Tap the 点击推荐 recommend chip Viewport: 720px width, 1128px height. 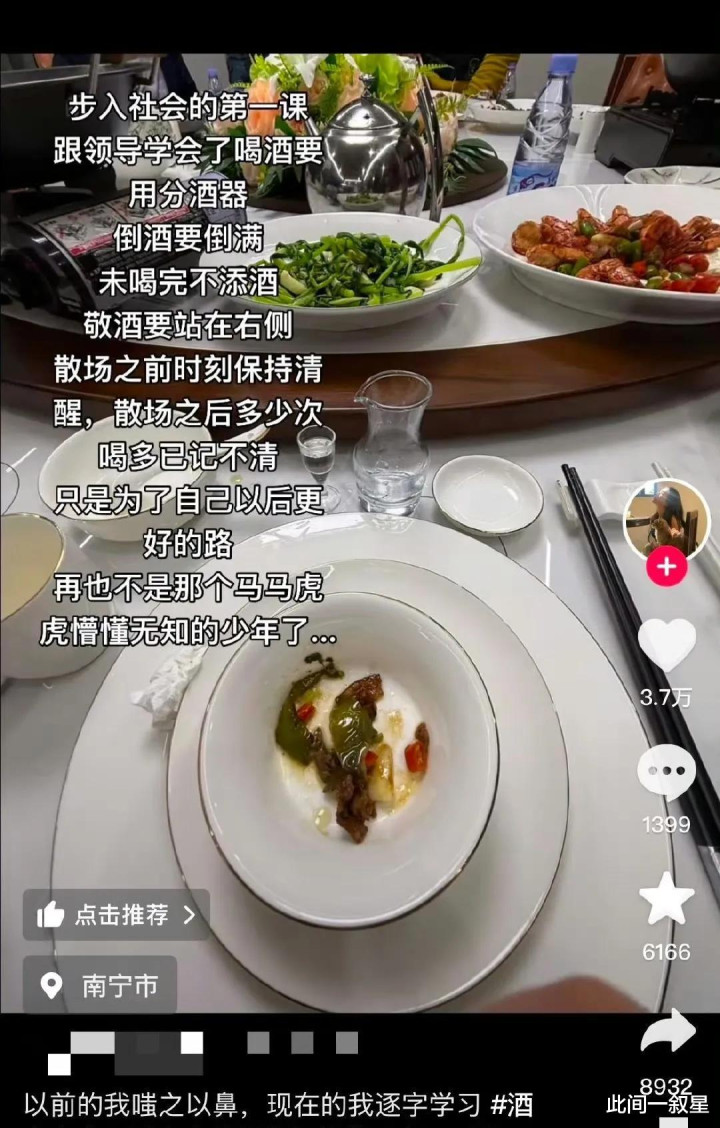(x=117, y=915)
